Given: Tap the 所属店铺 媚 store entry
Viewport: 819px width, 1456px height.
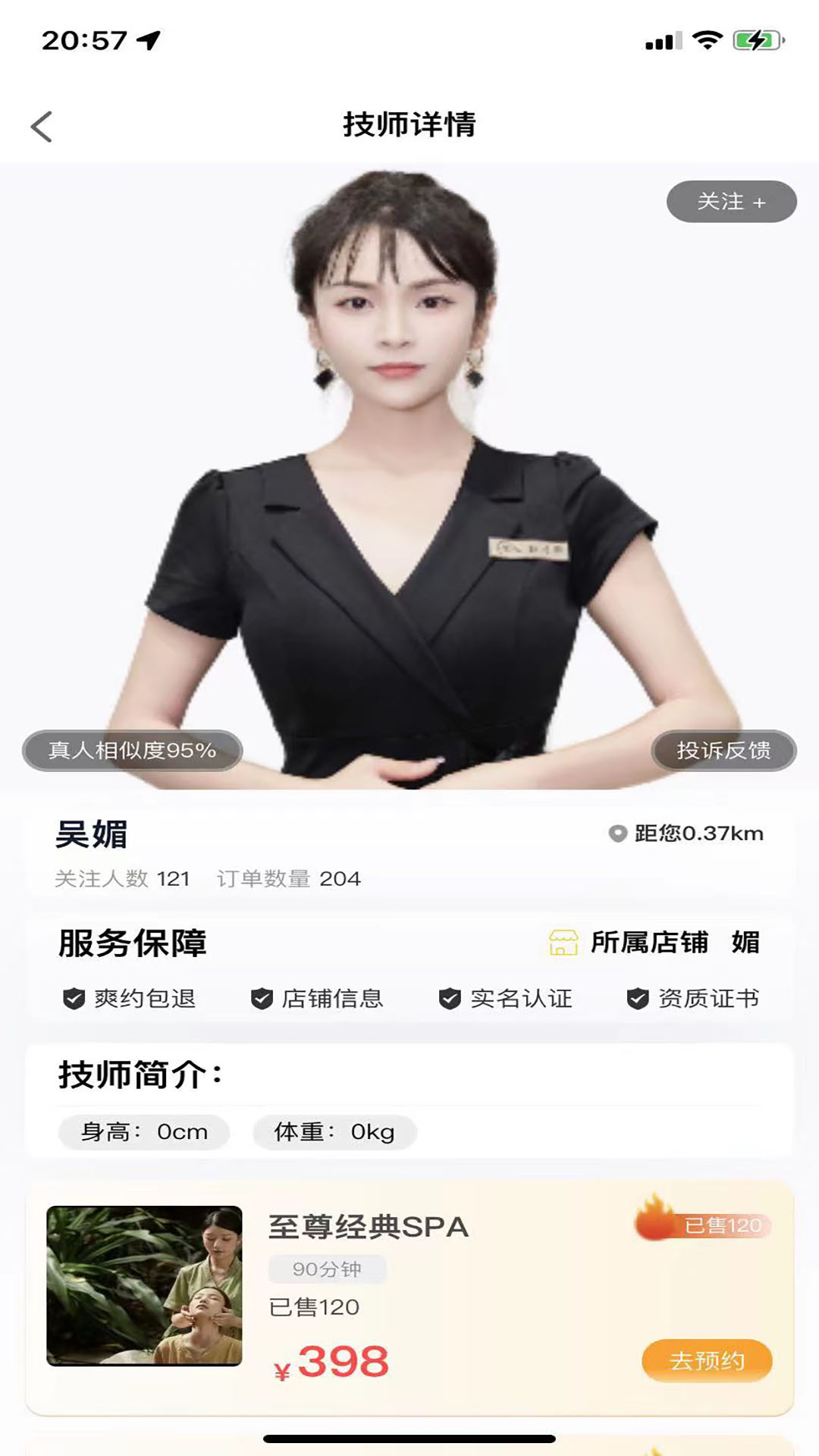Looking at the screenshot, I should tap(660, 943).
